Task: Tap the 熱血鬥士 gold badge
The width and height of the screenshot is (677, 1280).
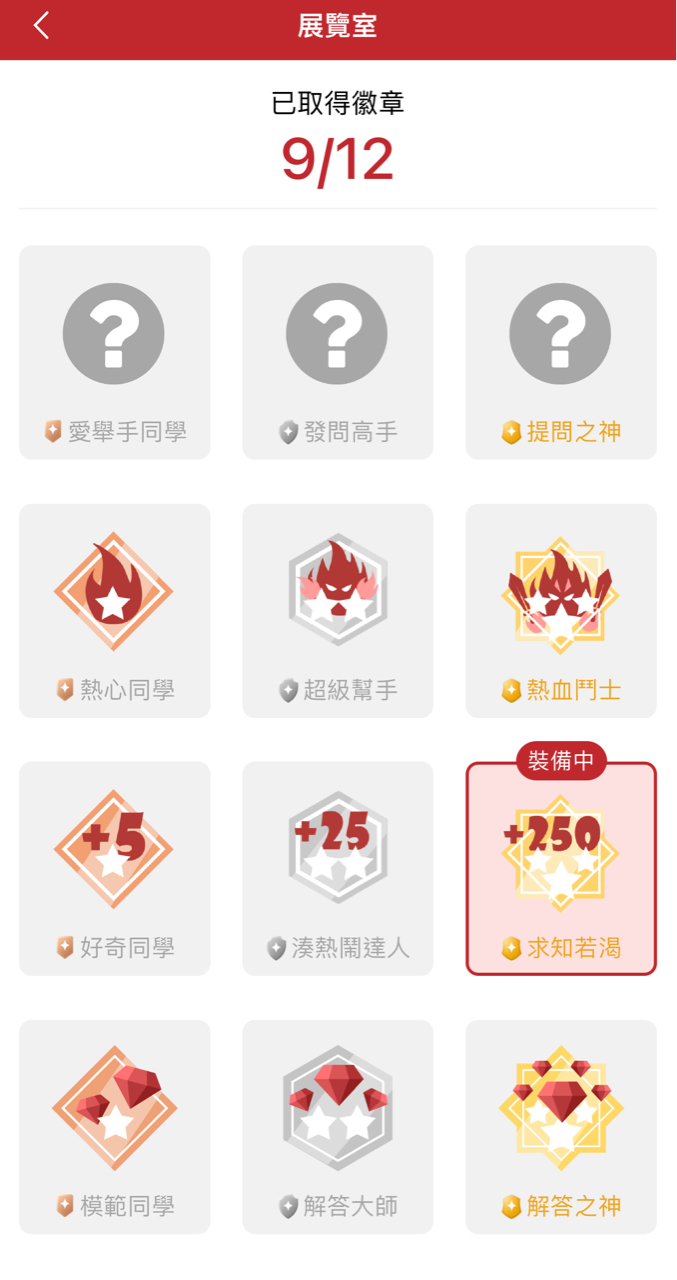Action: pyautogui.click(x=560, y=610)
